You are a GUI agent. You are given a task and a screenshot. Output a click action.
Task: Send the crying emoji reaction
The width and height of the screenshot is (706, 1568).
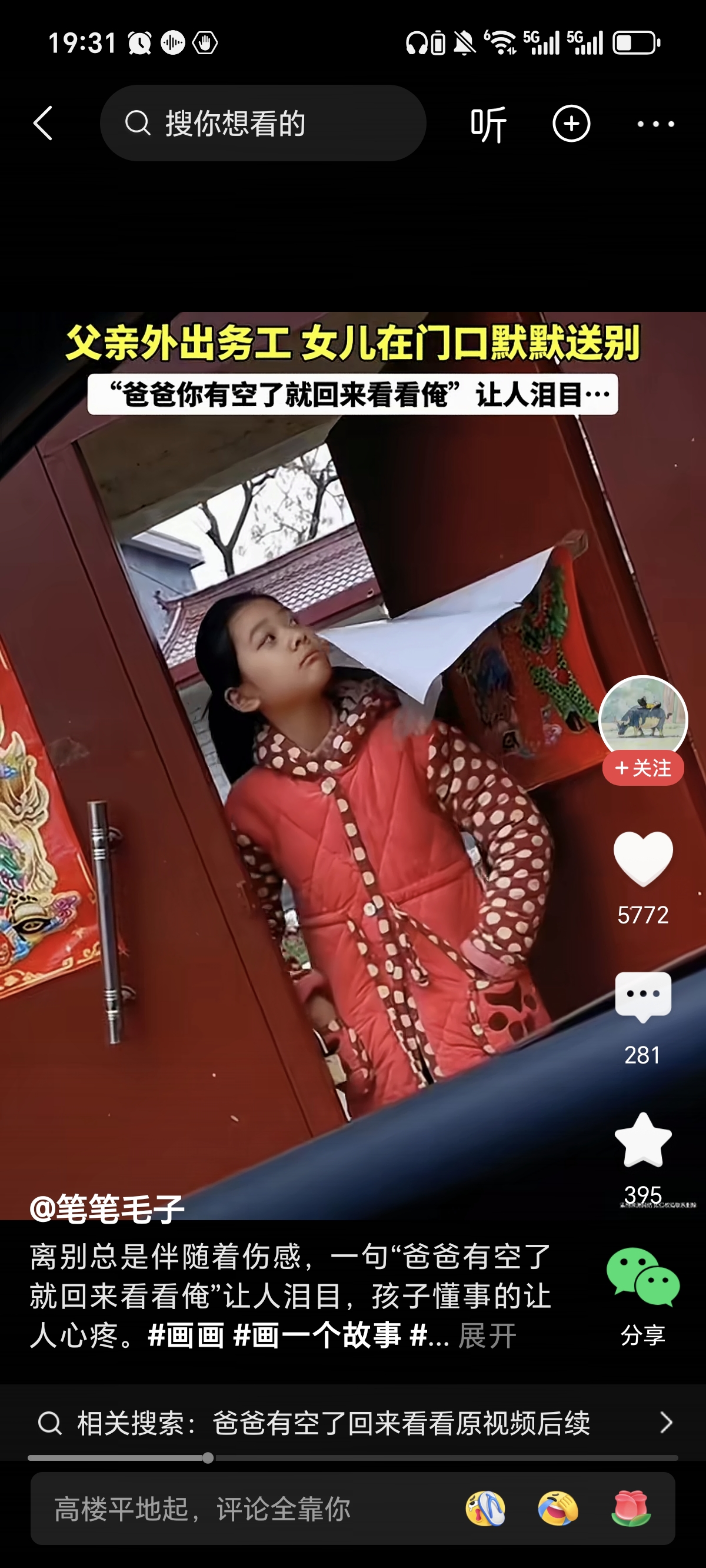[x=485, y=1509]
